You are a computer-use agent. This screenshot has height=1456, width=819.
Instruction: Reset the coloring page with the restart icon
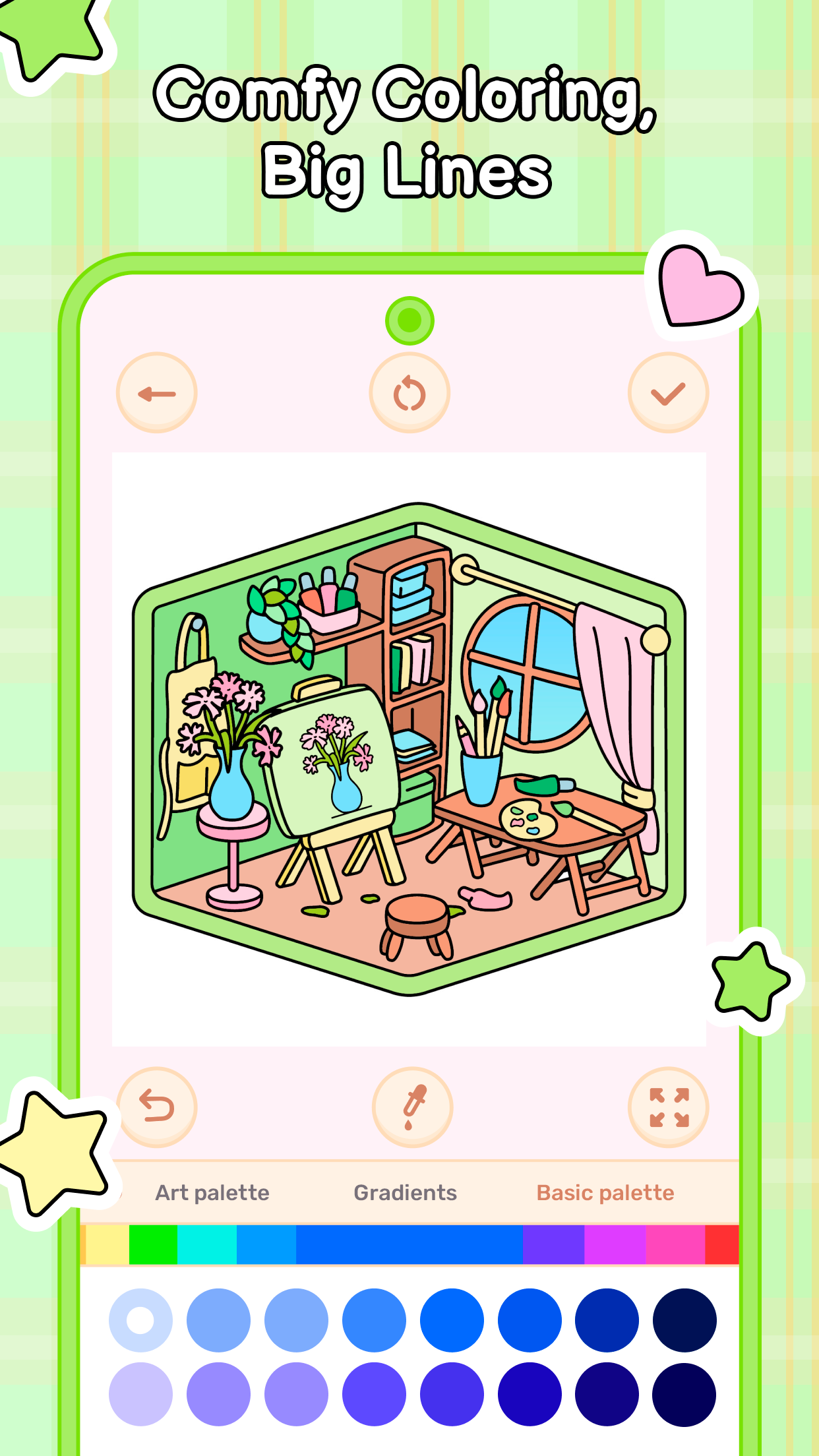409,392
